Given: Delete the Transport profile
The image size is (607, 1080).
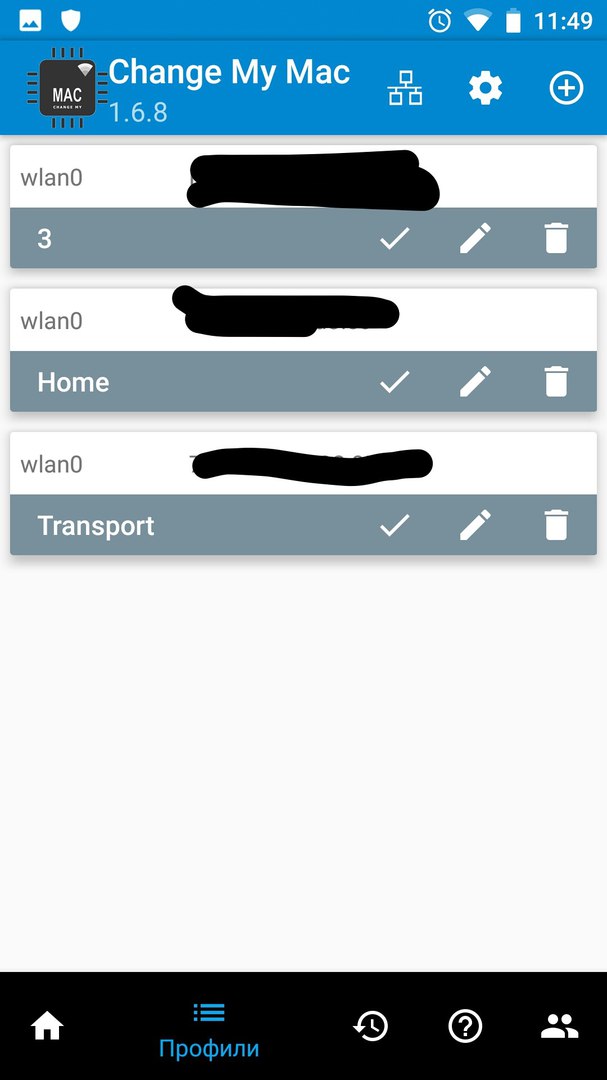Looking at the screenshot, I should pos(556,525).
